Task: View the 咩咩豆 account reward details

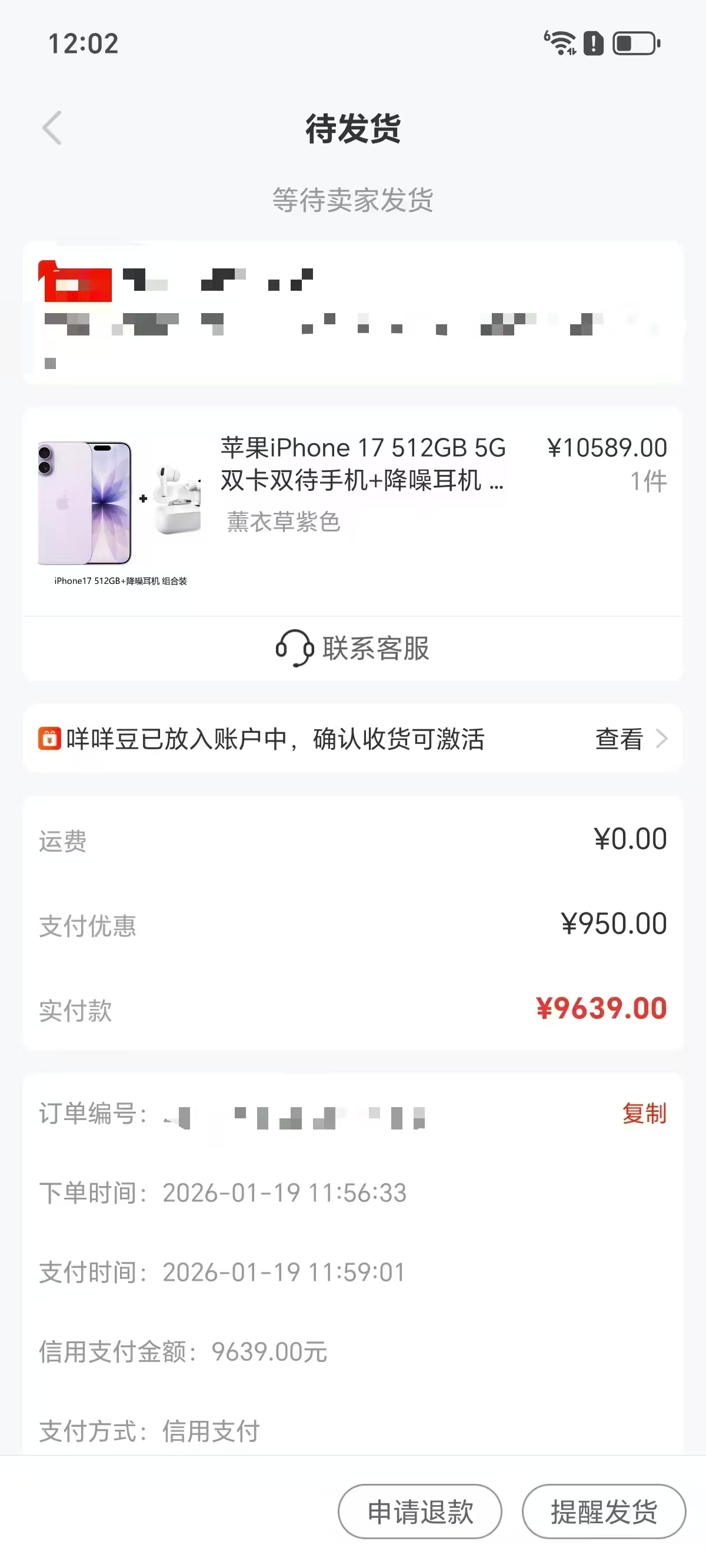Action: tap(630, 739)
